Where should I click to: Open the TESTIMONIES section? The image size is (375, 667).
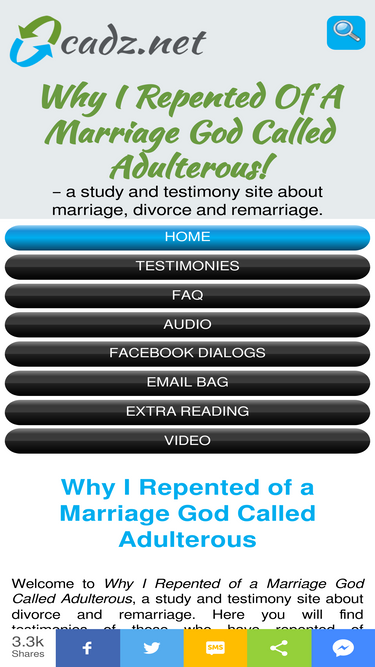pos(188,267)
